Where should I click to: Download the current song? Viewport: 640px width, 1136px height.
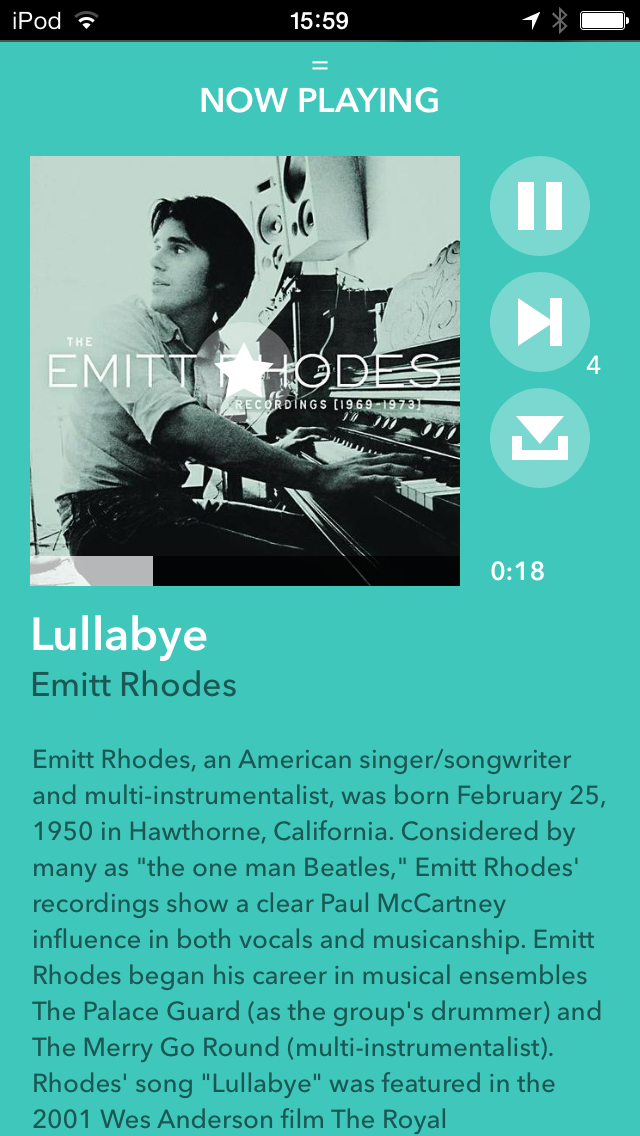[539, 438]
